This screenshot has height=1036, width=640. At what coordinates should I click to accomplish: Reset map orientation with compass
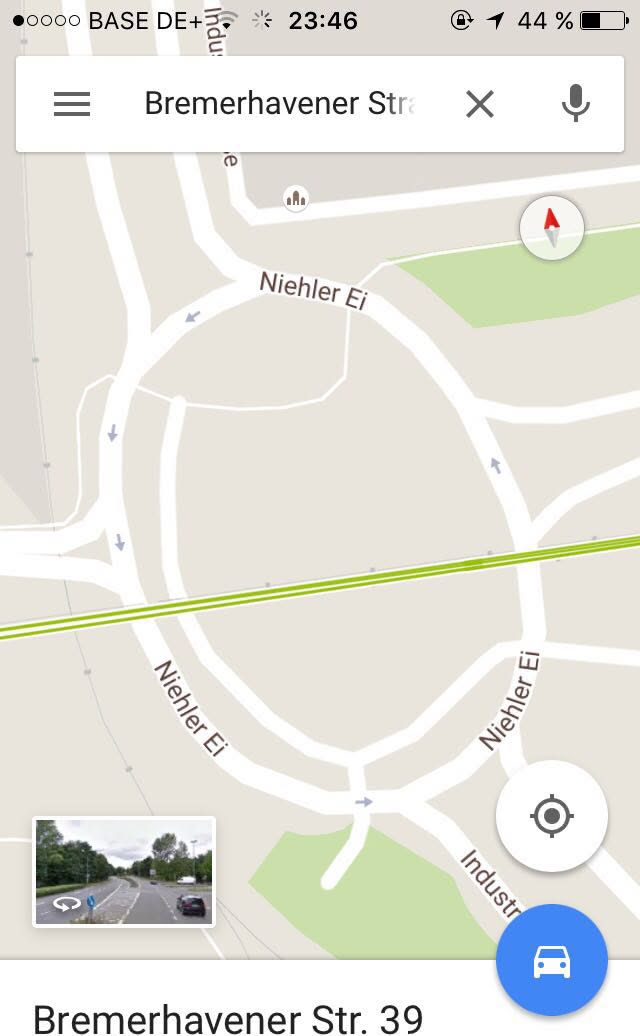(551, 229)
